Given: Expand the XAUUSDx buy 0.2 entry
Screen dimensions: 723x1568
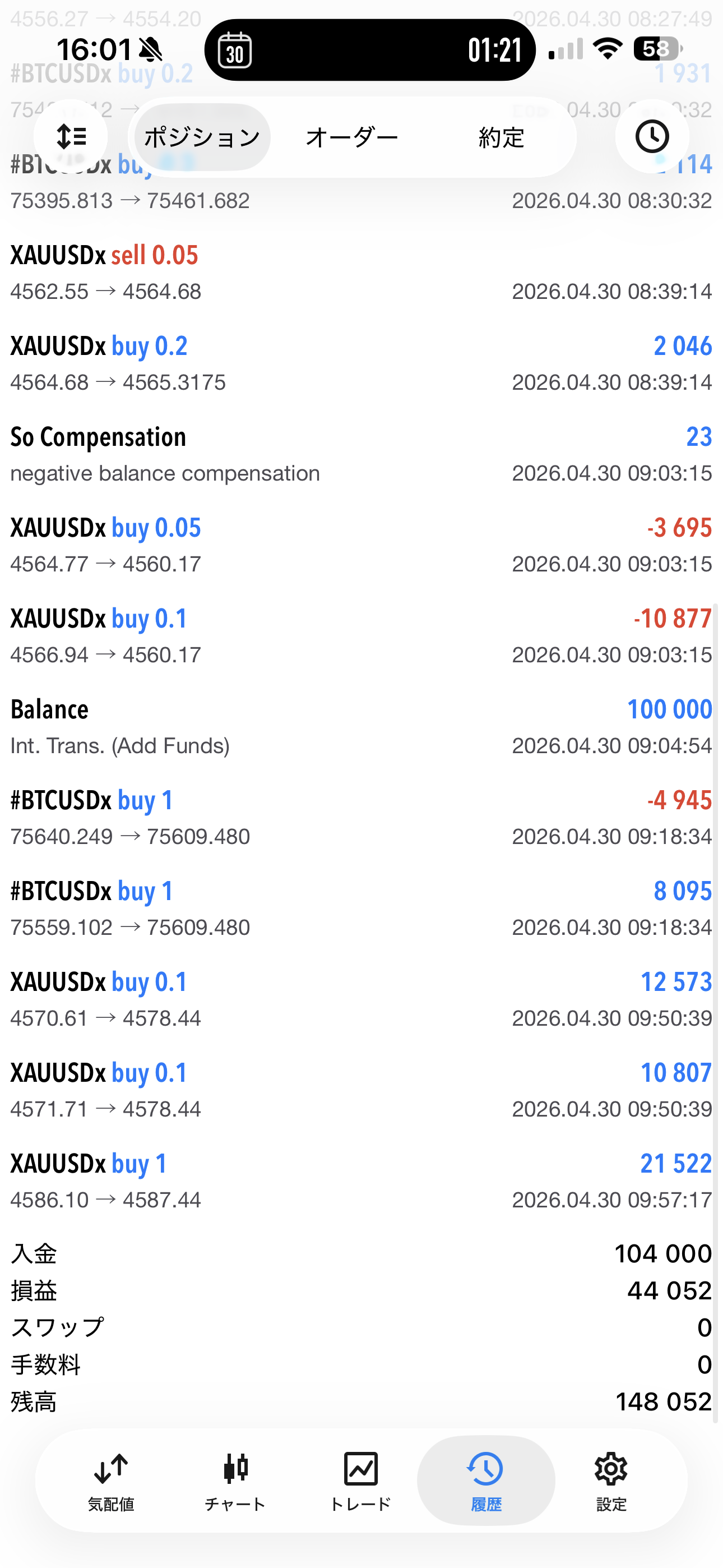Looking at the screenshot, I should pyautogui.click(x=361, y=363).
